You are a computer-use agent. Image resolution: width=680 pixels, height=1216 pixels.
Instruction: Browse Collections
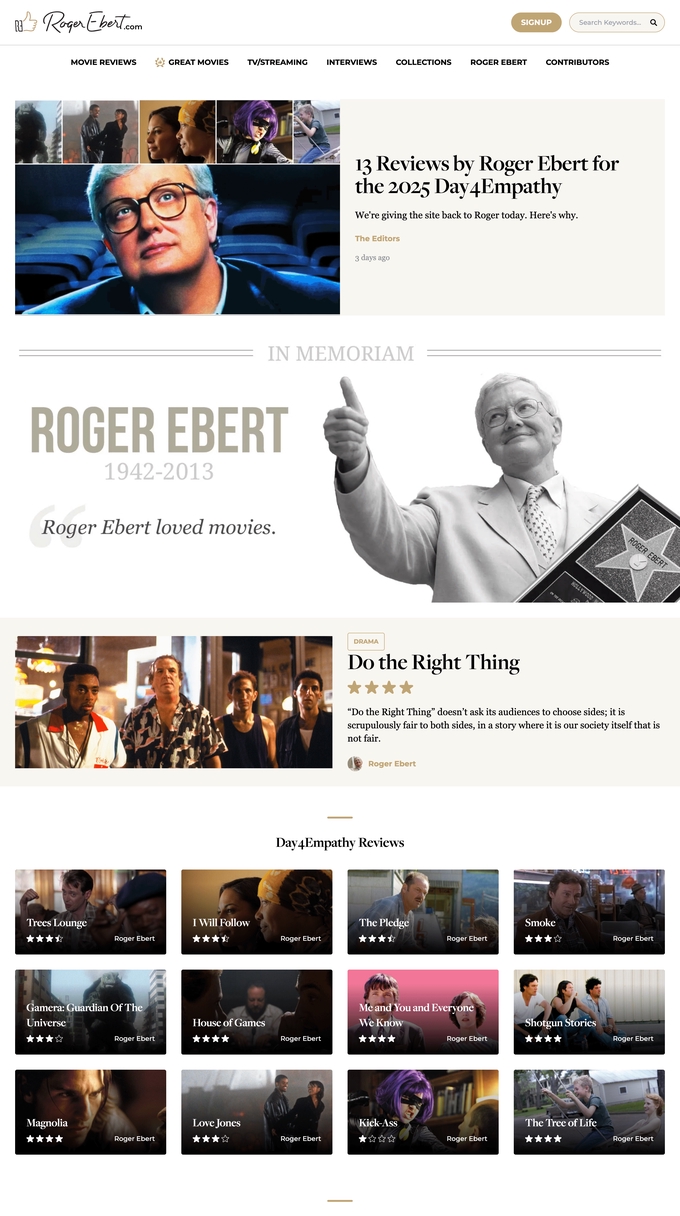[423, 62]
